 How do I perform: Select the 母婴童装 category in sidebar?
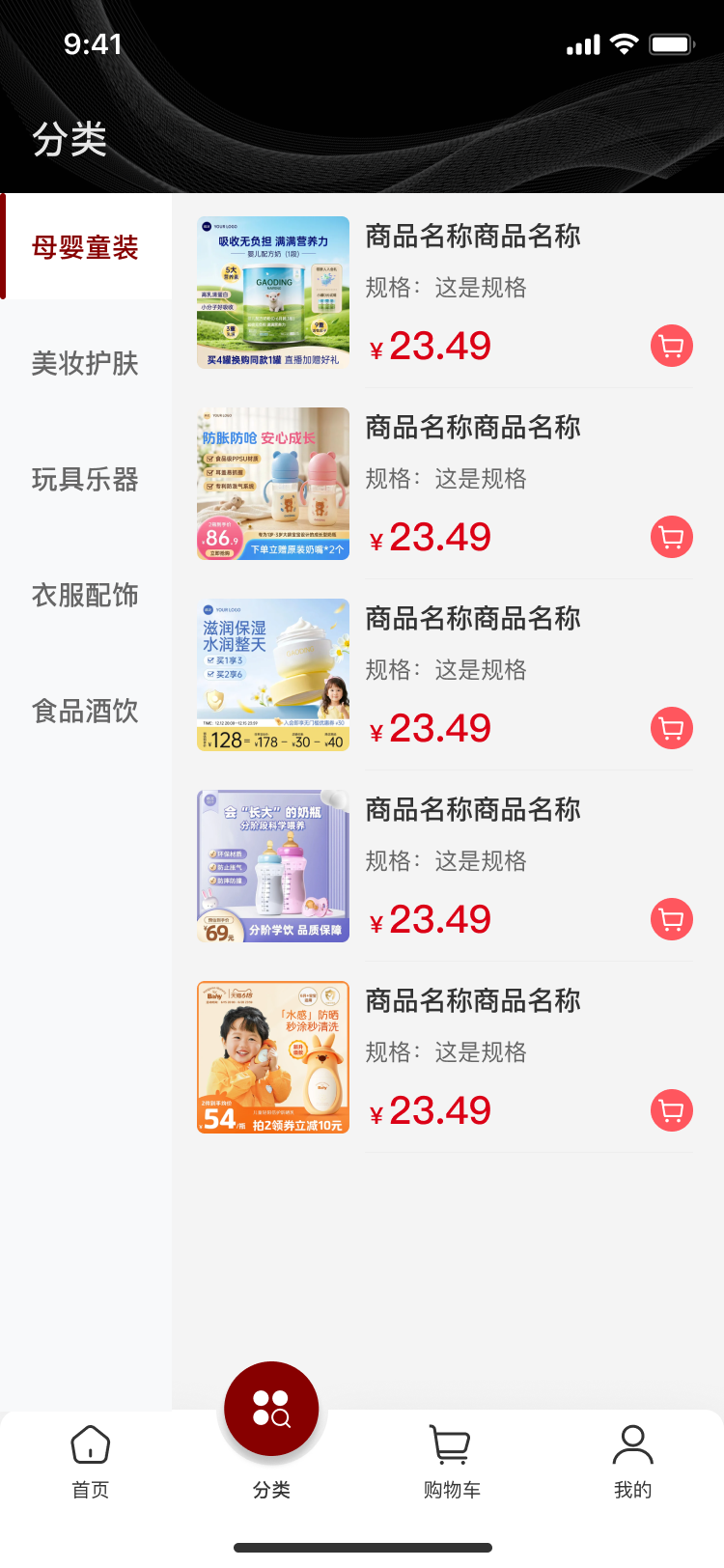(85, 248)
